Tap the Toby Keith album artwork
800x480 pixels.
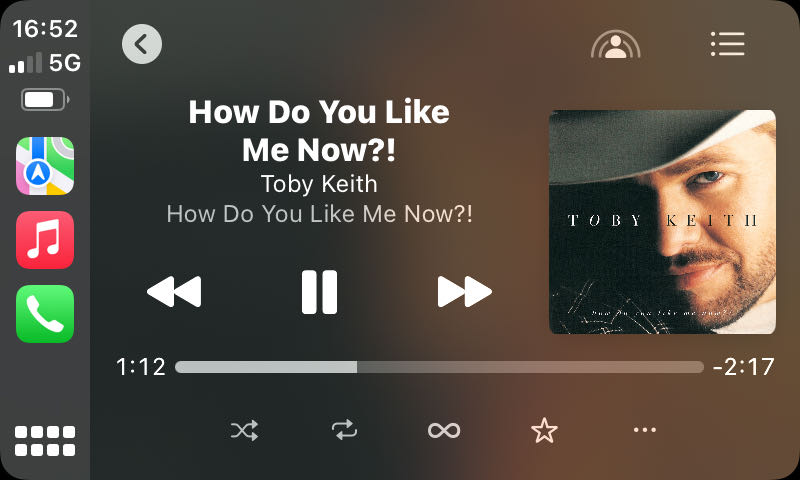pos(662,222)
